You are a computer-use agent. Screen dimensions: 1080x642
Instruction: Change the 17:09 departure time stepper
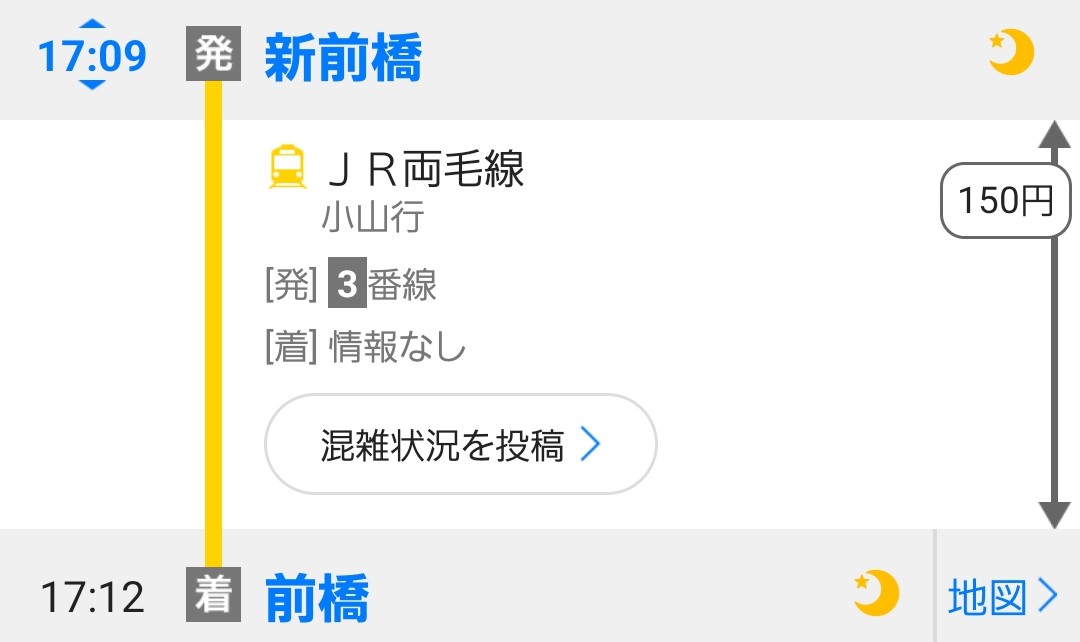click(x=92, y=55)
